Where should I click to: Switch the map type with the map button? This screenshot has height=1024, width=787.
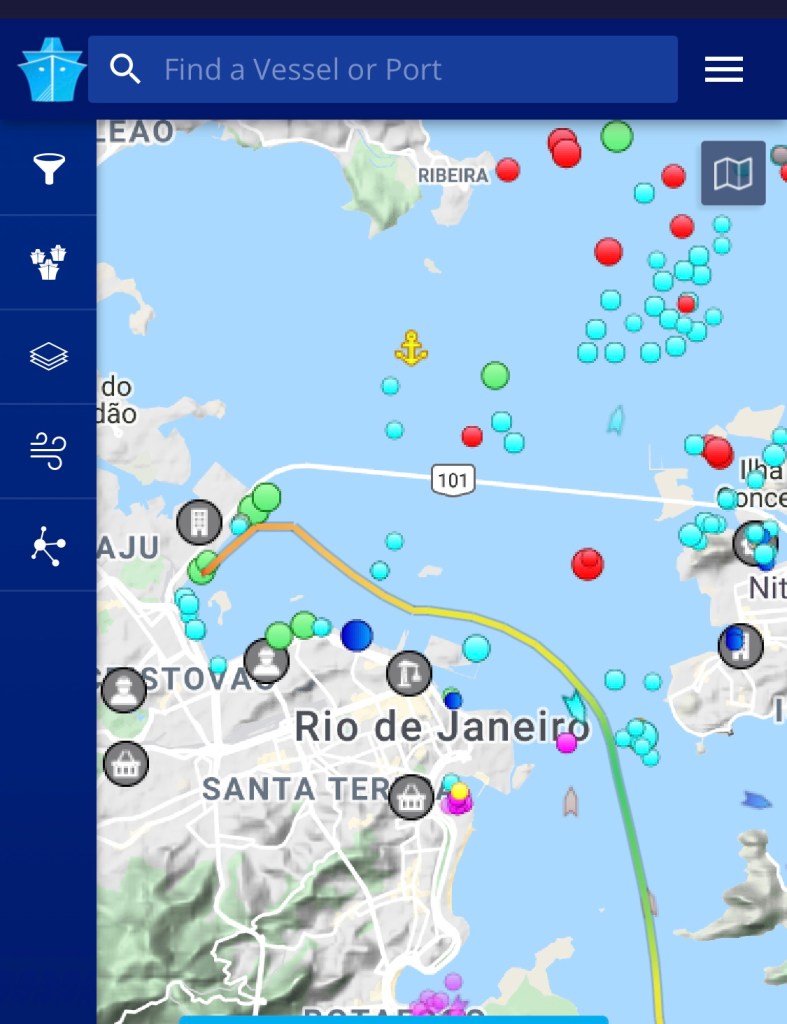[733, 173]
